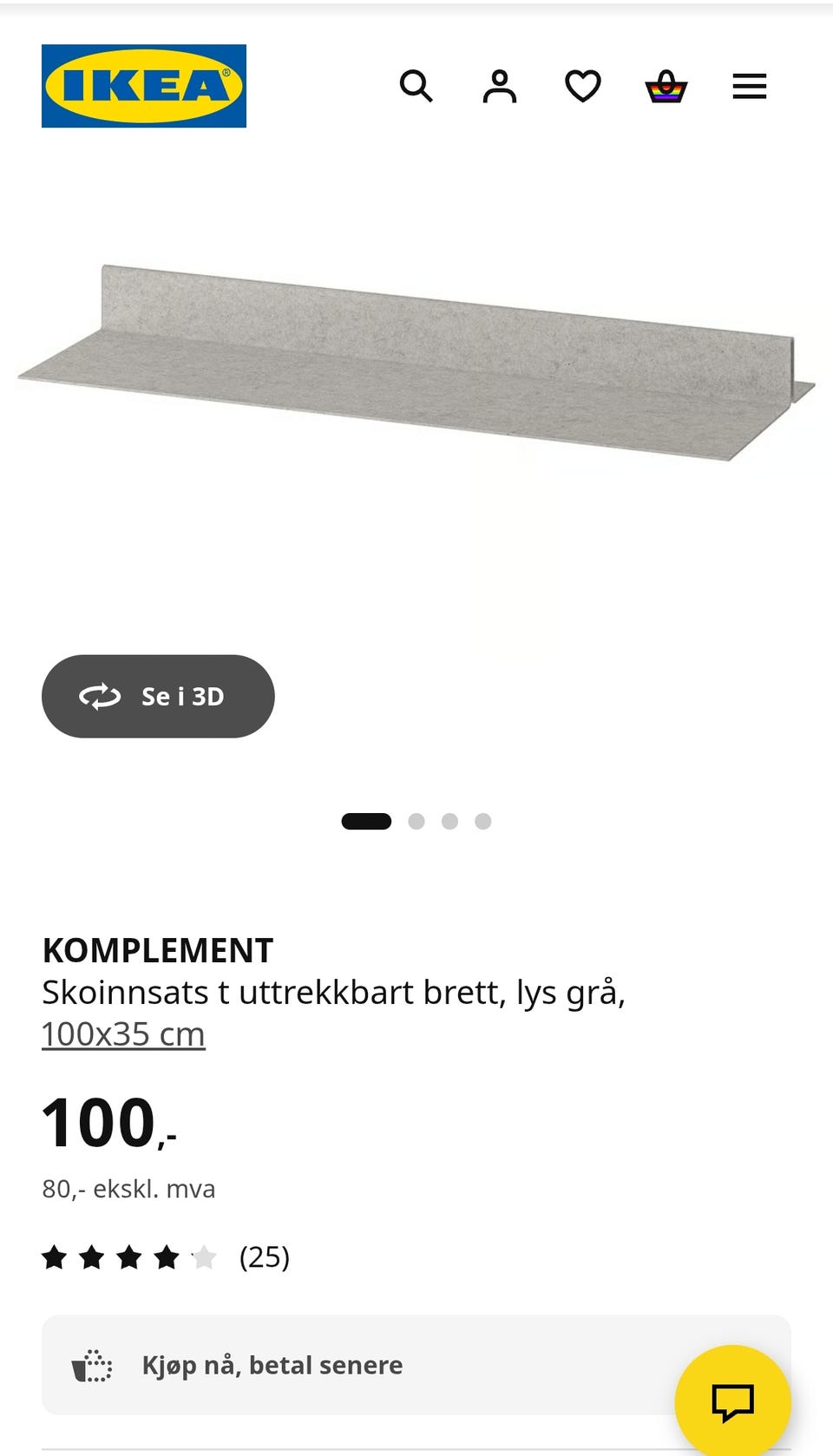Select the last carousel dot
Screen dimensions: 833x1456
click(483, 821)
